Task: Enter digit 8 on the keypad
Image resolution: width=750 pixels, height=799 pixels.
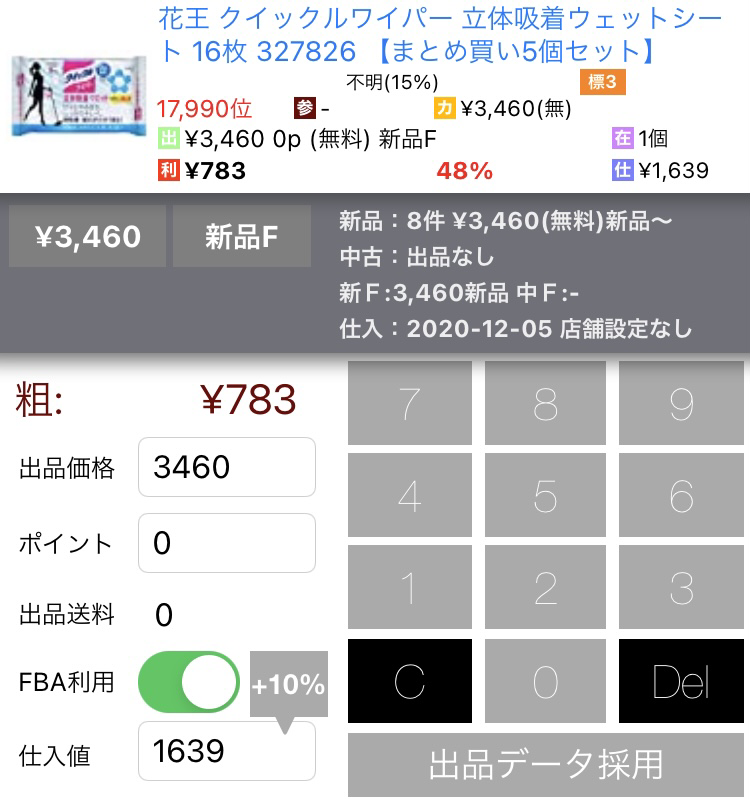Action: click(x=545, y=403)
